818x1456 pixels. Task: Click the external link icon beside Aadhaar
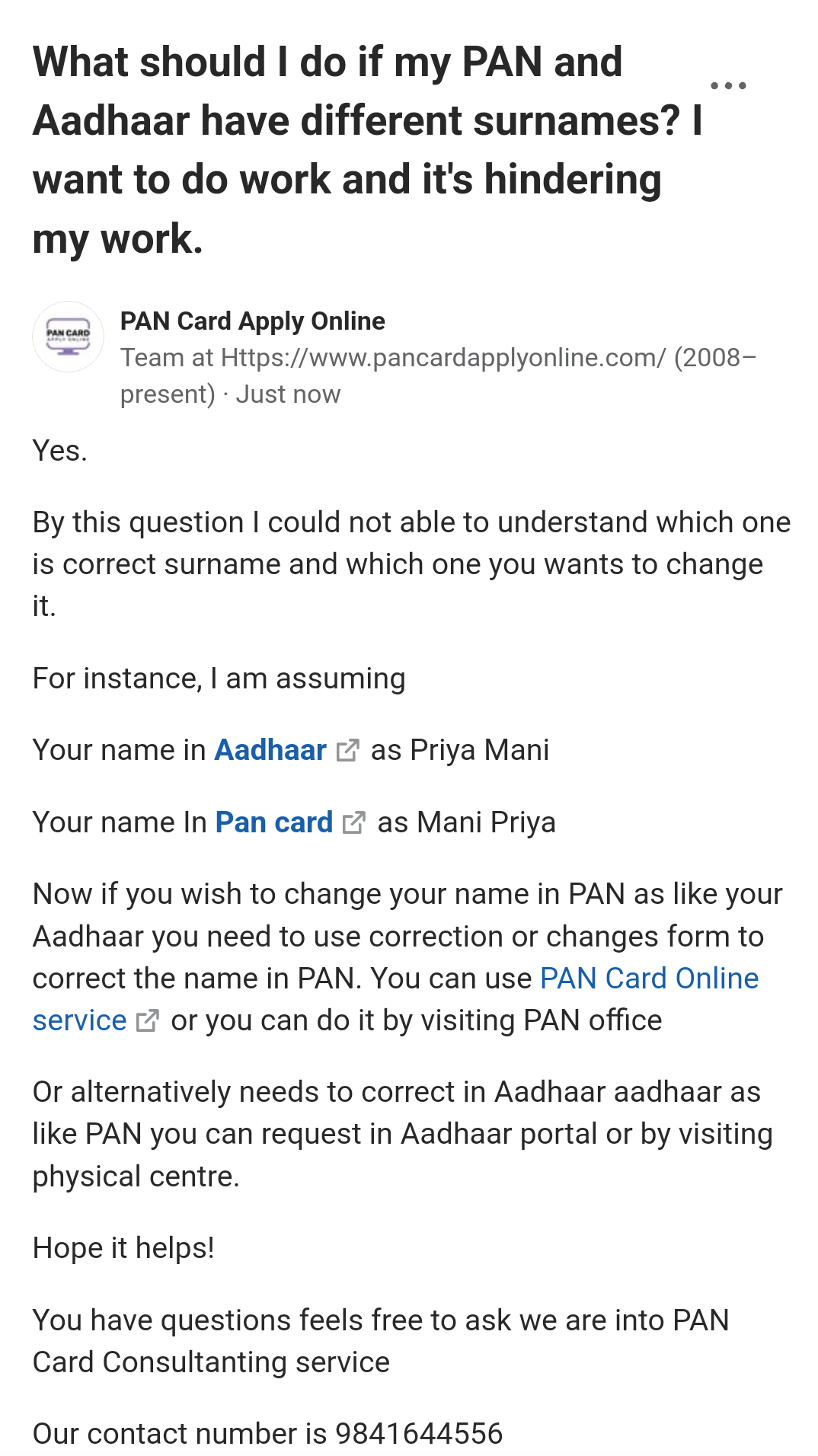pos(347,752)
